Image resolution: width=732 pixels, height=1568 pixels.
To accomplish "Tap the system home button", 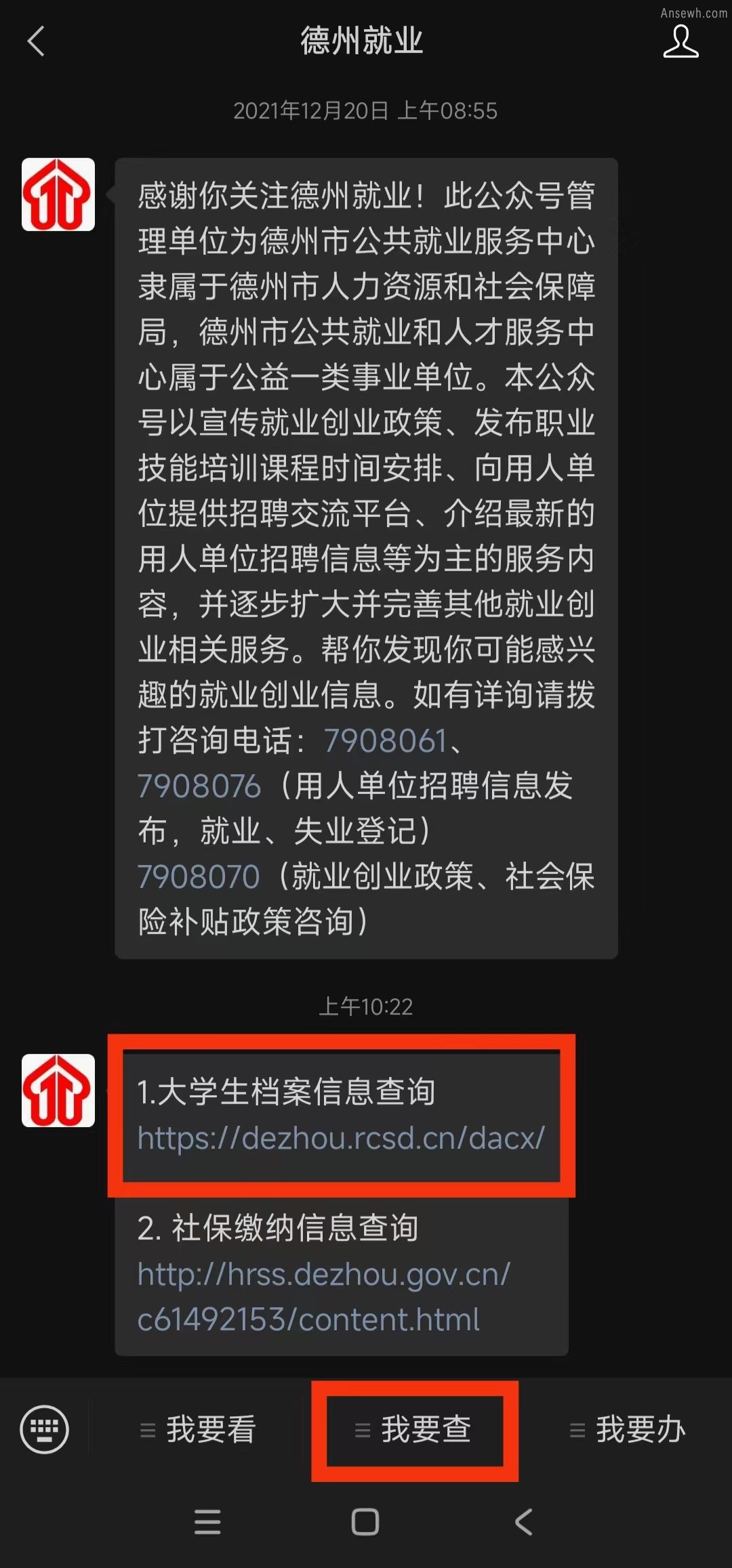I will coord(365,1522).
